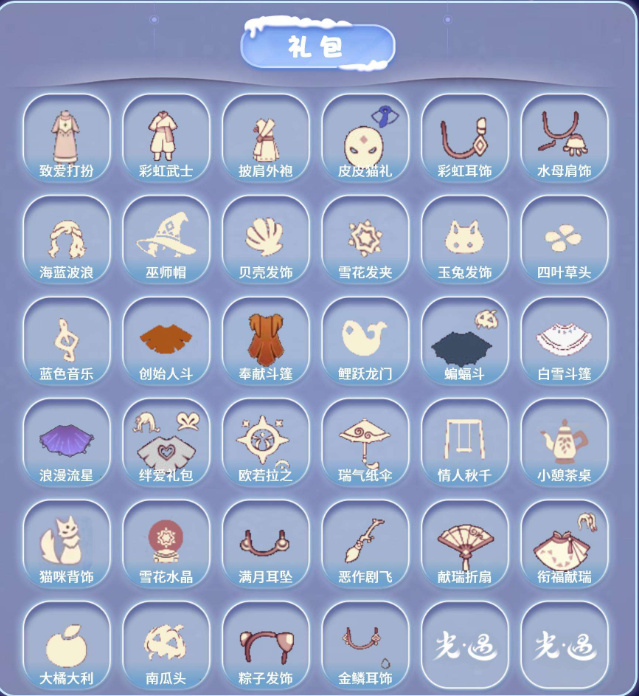Open the 南瓜头 pumpkin head item
This screenshot has width=639, height=696.
click(x=166, y=646)
